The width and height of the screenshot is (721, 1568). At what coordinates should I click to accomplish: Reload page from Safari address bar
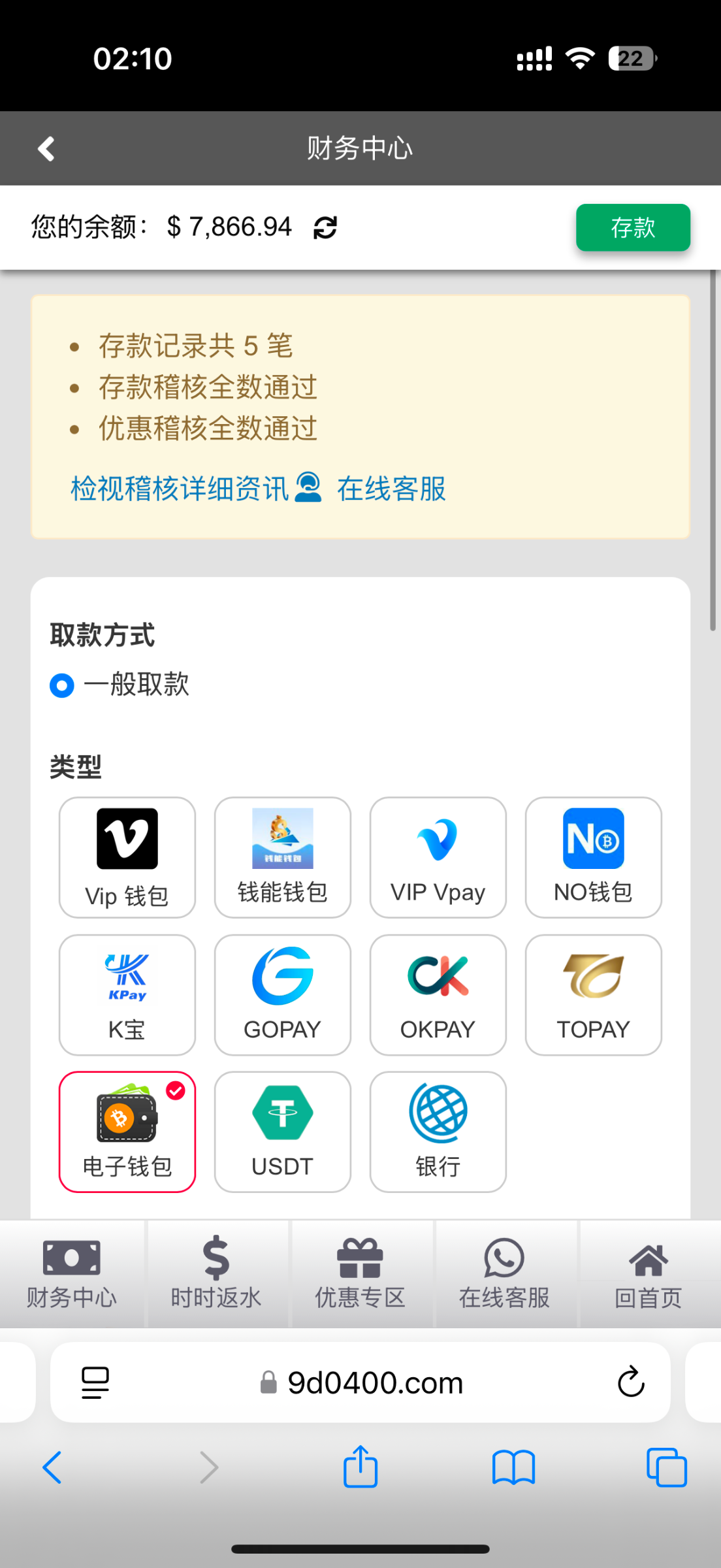631,1381
